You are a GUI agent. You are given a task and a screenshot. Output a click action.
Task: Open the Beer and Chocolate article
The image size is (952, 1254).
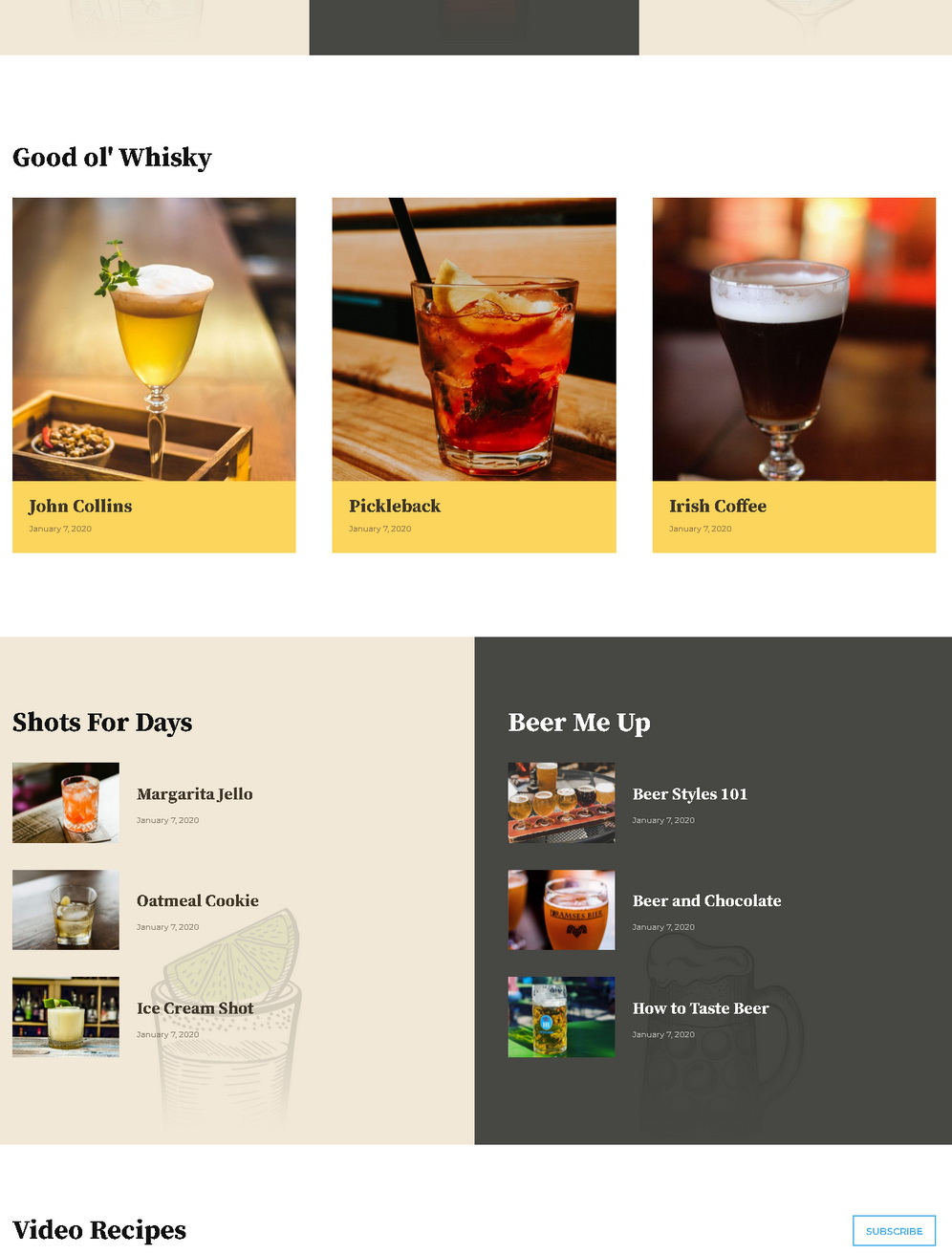click(x=706, y=900)
